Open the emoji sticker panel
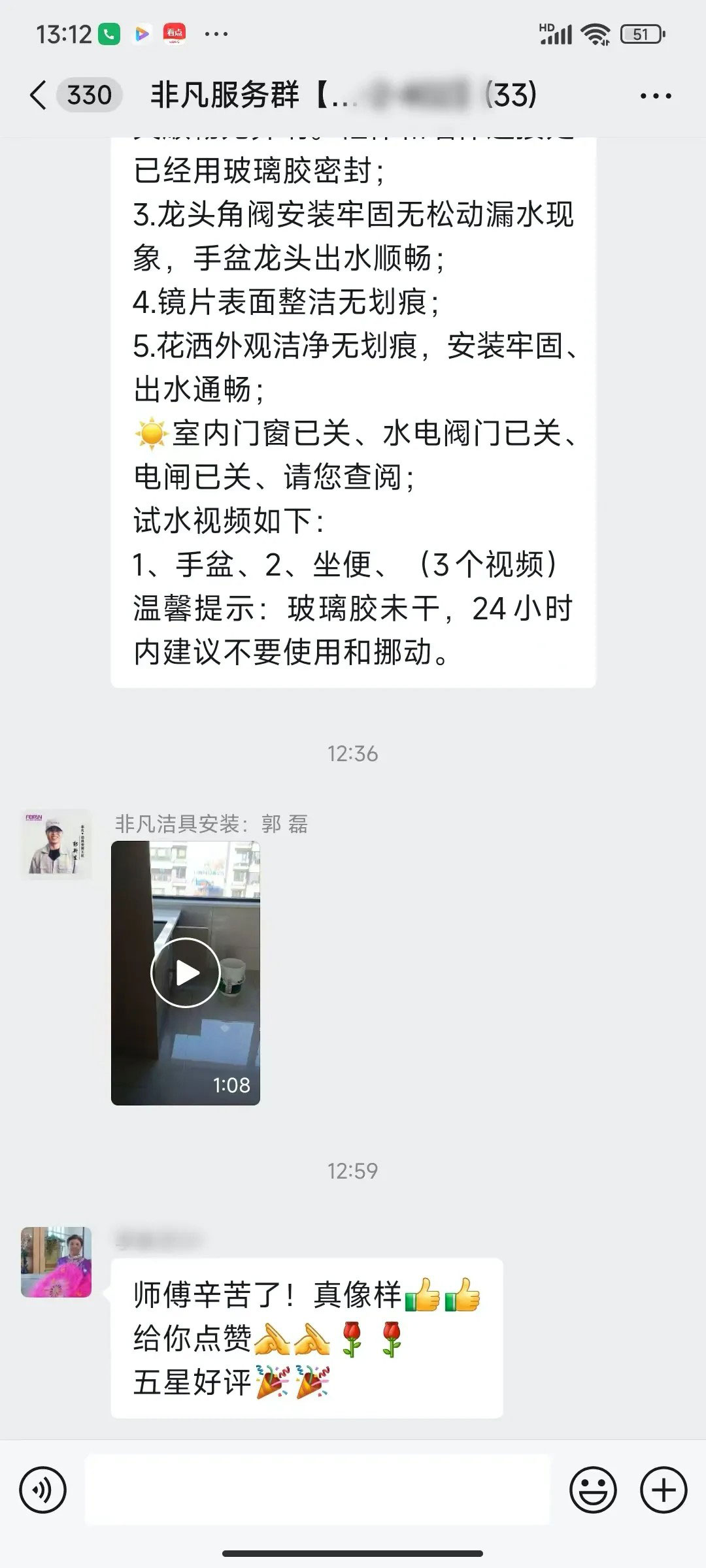The image size is (706, 1568). pyautogui.click(x=593, y=1490)
